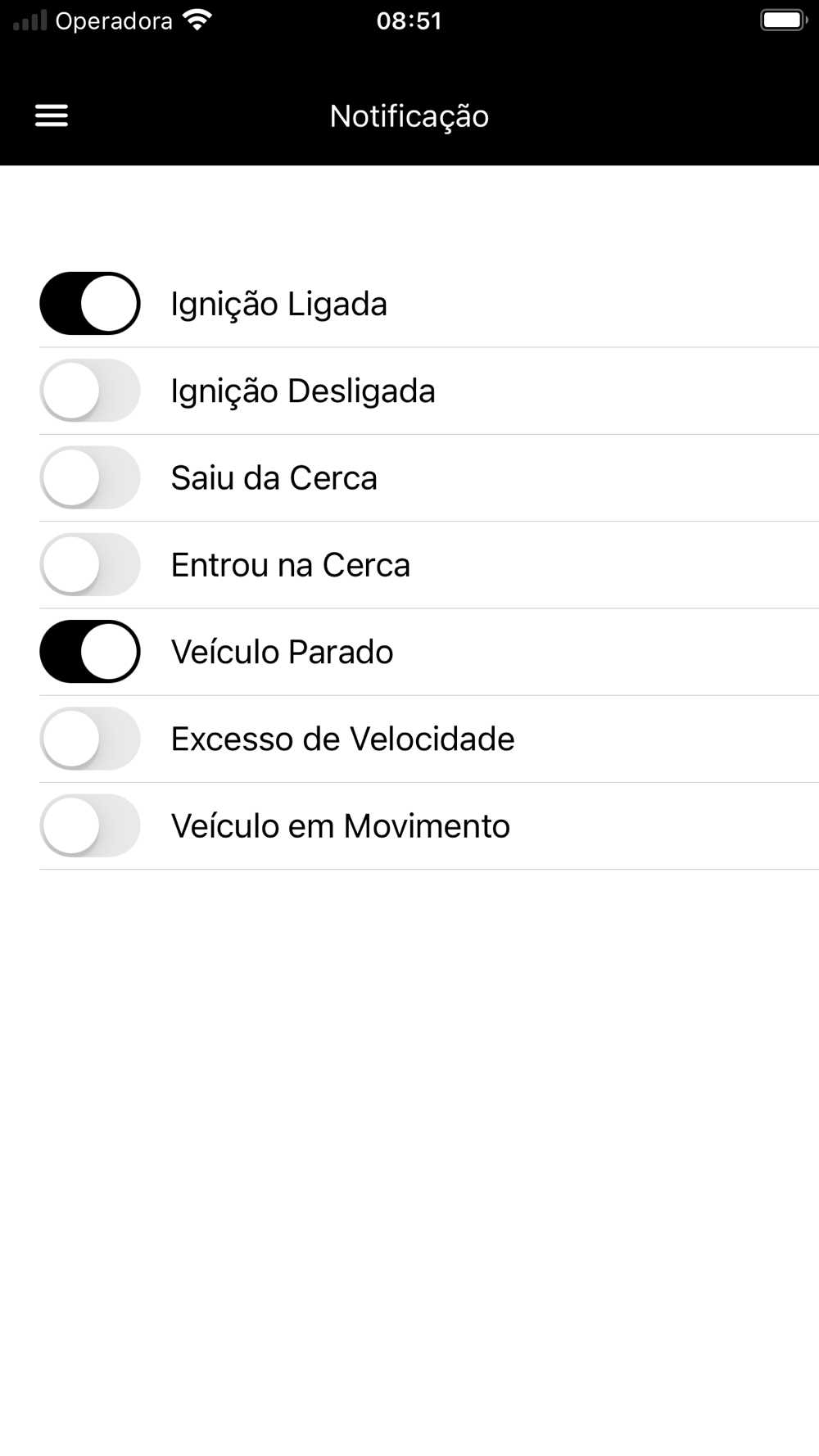Screen dimensions: 819x1456
Task: Turn on the Saiu da Cerca alert
Action: [90, 477]
